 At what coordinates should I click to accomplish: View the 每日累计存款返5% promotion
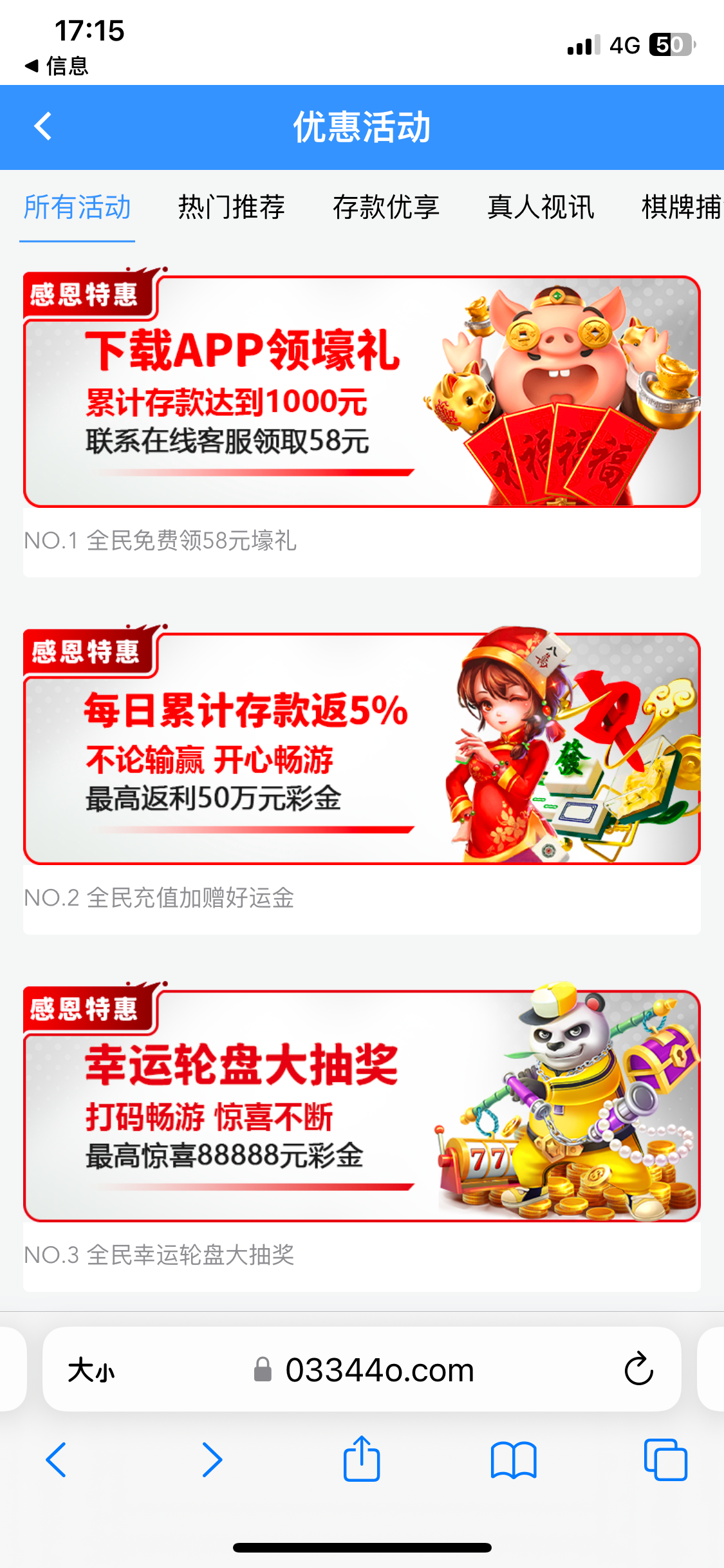(362, 749)
